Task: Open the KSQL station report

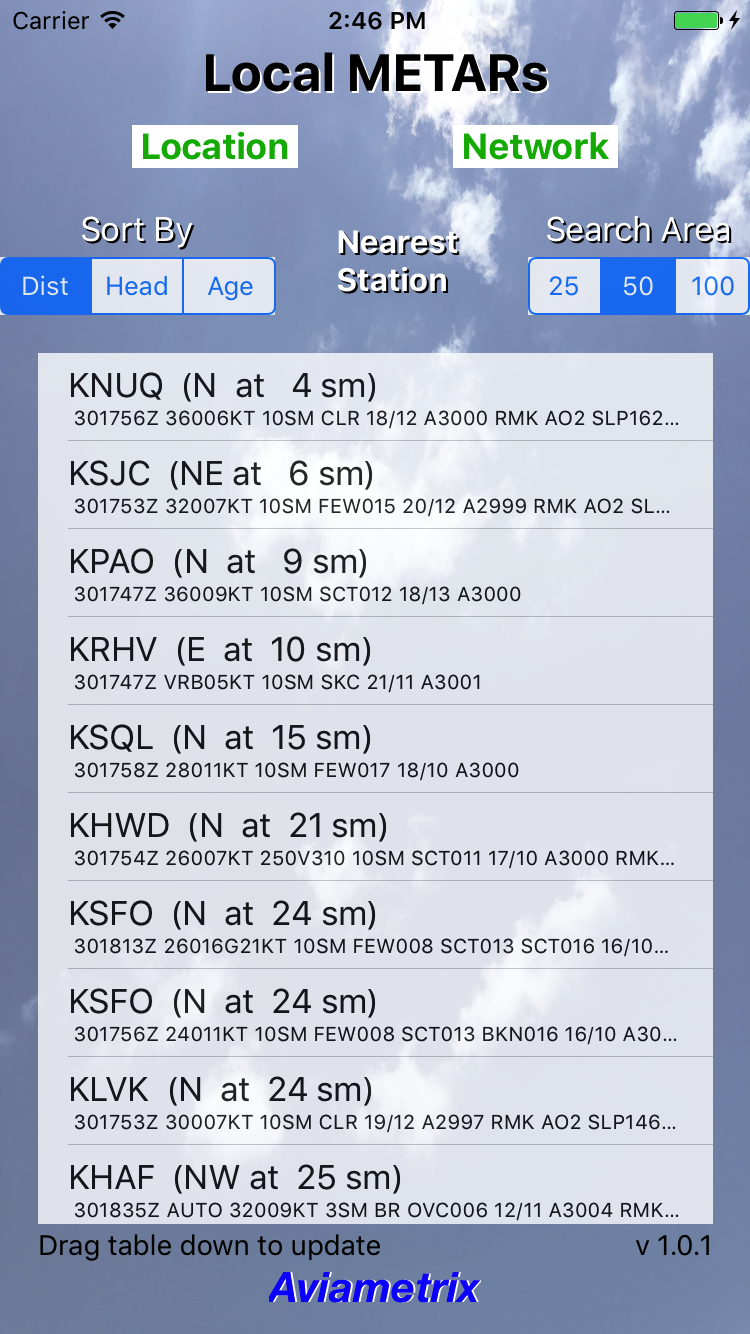Action: (x=375, y=750)
